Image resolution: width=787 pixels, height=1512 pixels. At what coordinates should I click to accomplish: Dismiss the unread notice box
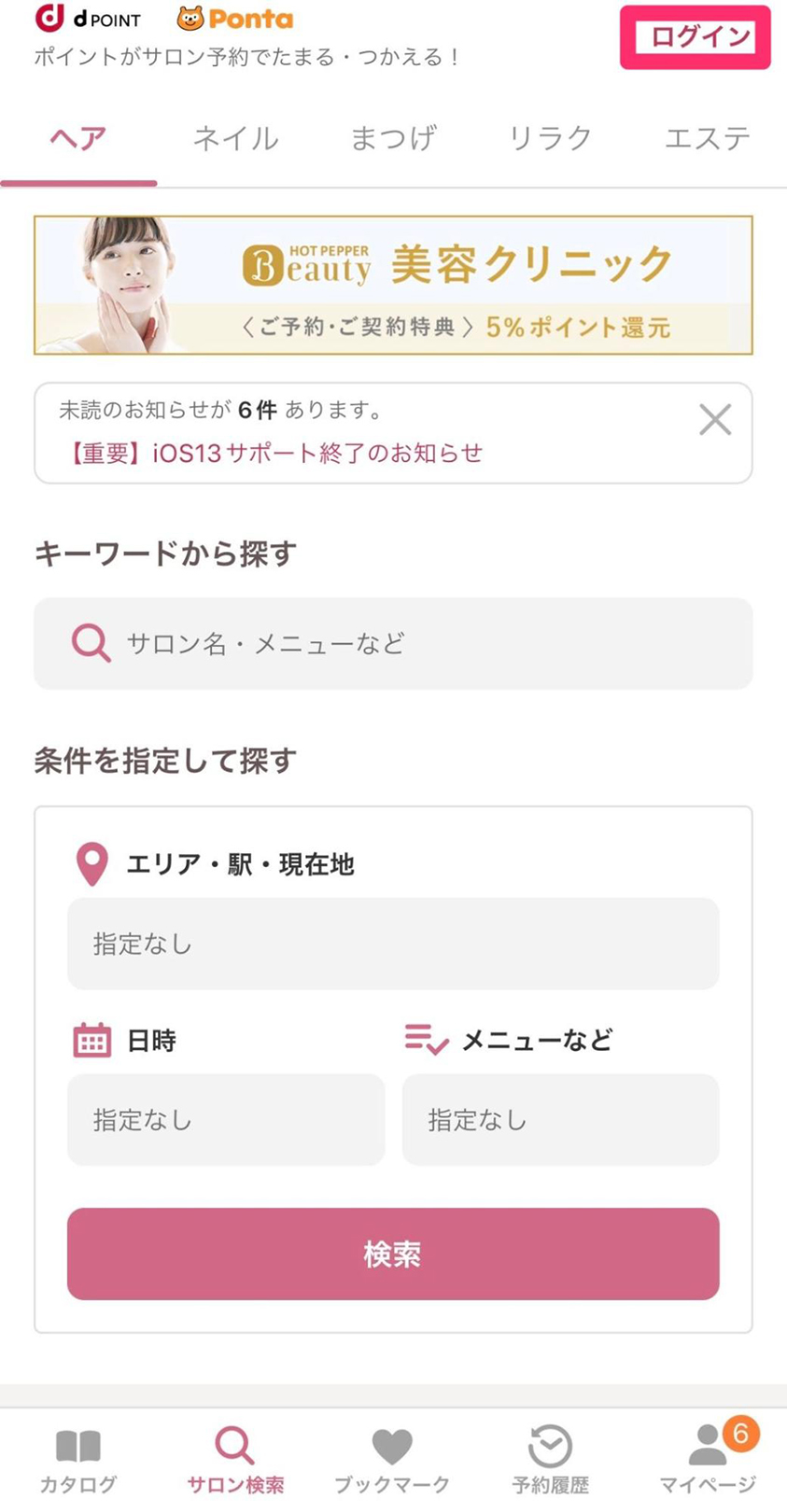click(715, 420)
